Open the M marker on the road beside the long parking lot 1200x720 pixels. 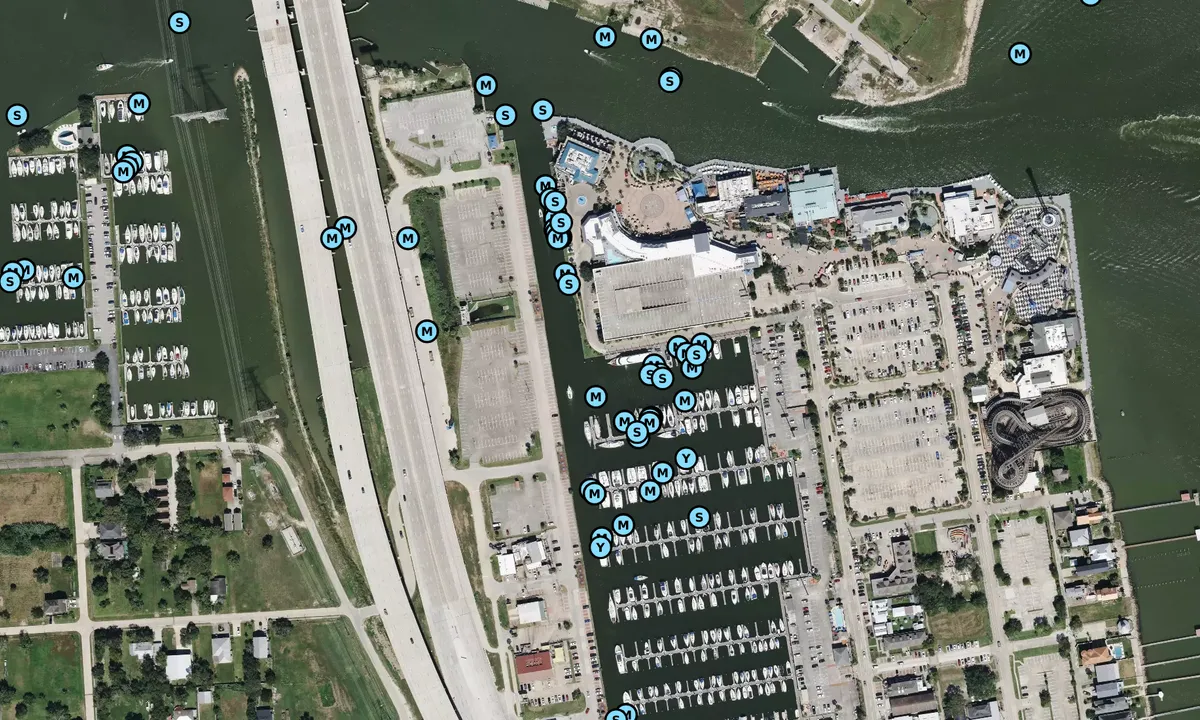[426, 330]
